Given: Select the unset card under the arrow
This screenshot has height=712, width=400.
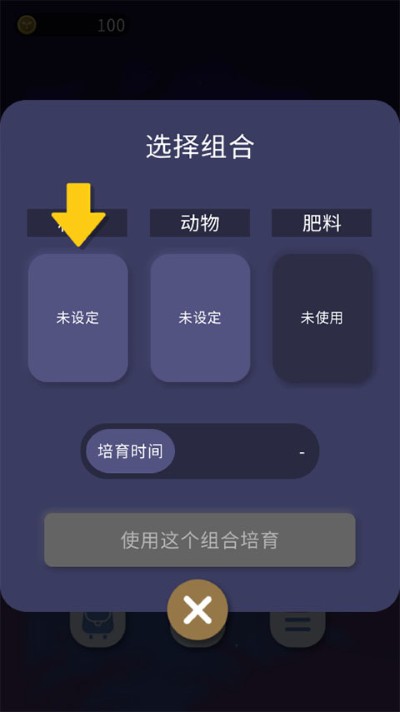Looking at the screenshot, I should click(x=78, y=317).
